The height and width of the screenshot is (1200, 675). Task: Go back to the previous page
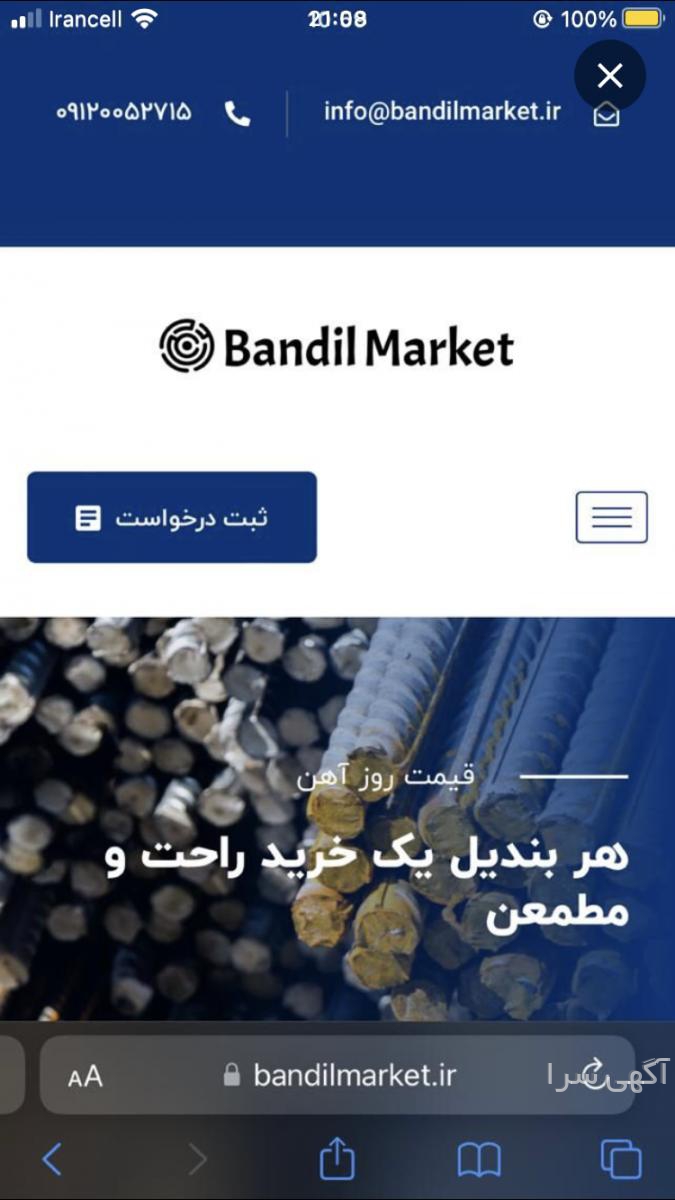(x=52, y=1160)
